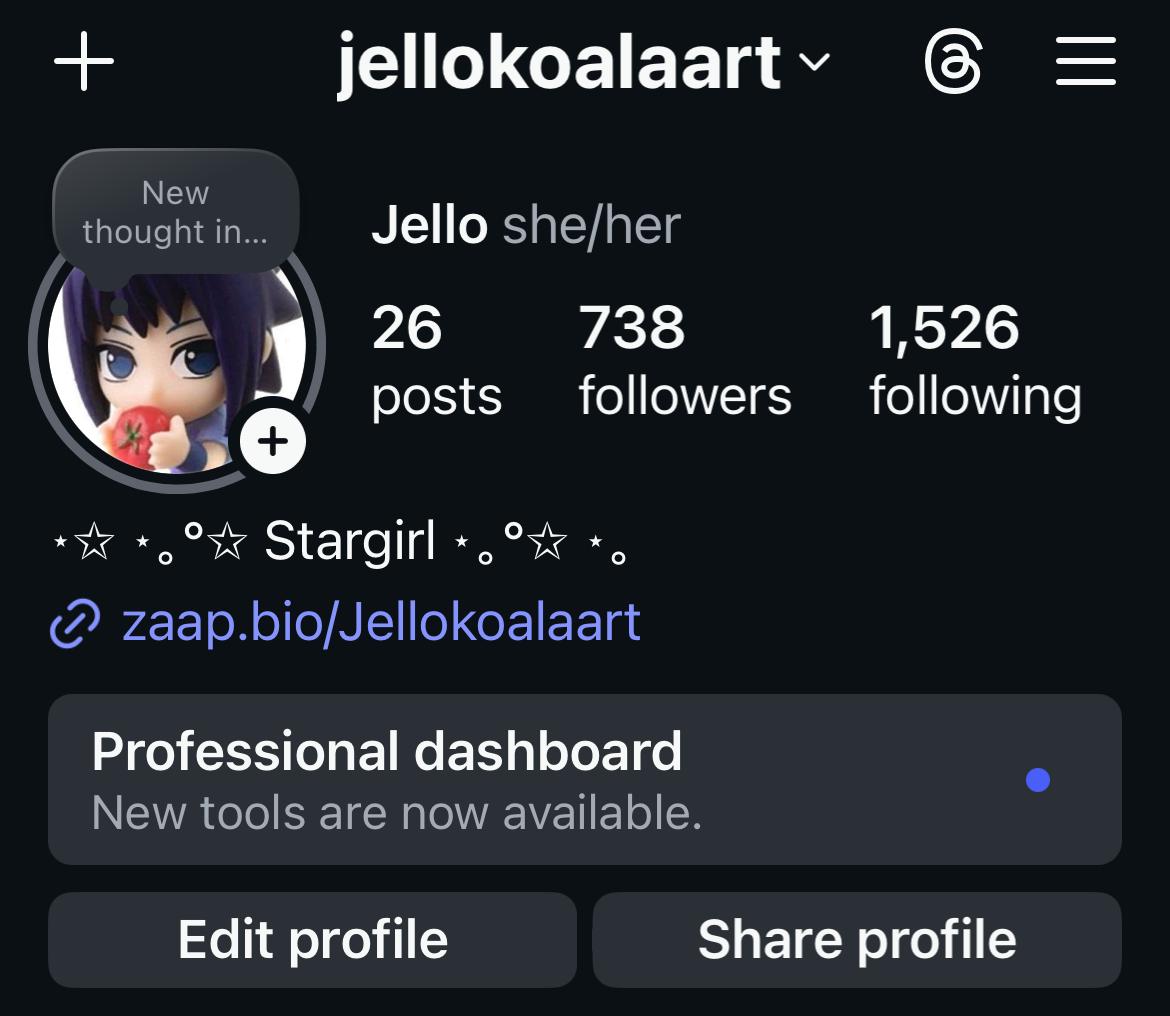
Task: Open the 738 followers list
Action: point(684,360)
